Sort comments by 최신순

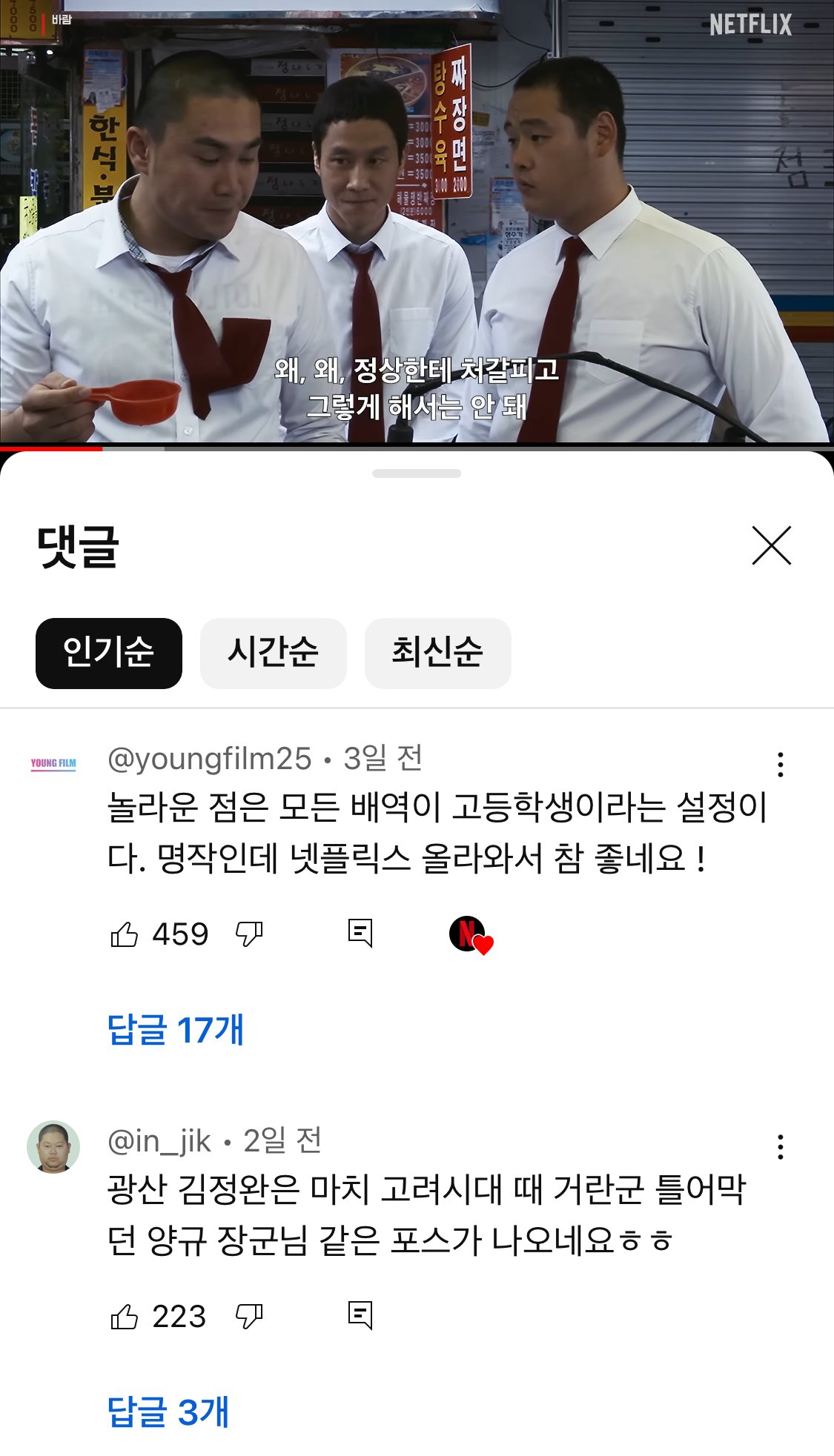point(437,653)
